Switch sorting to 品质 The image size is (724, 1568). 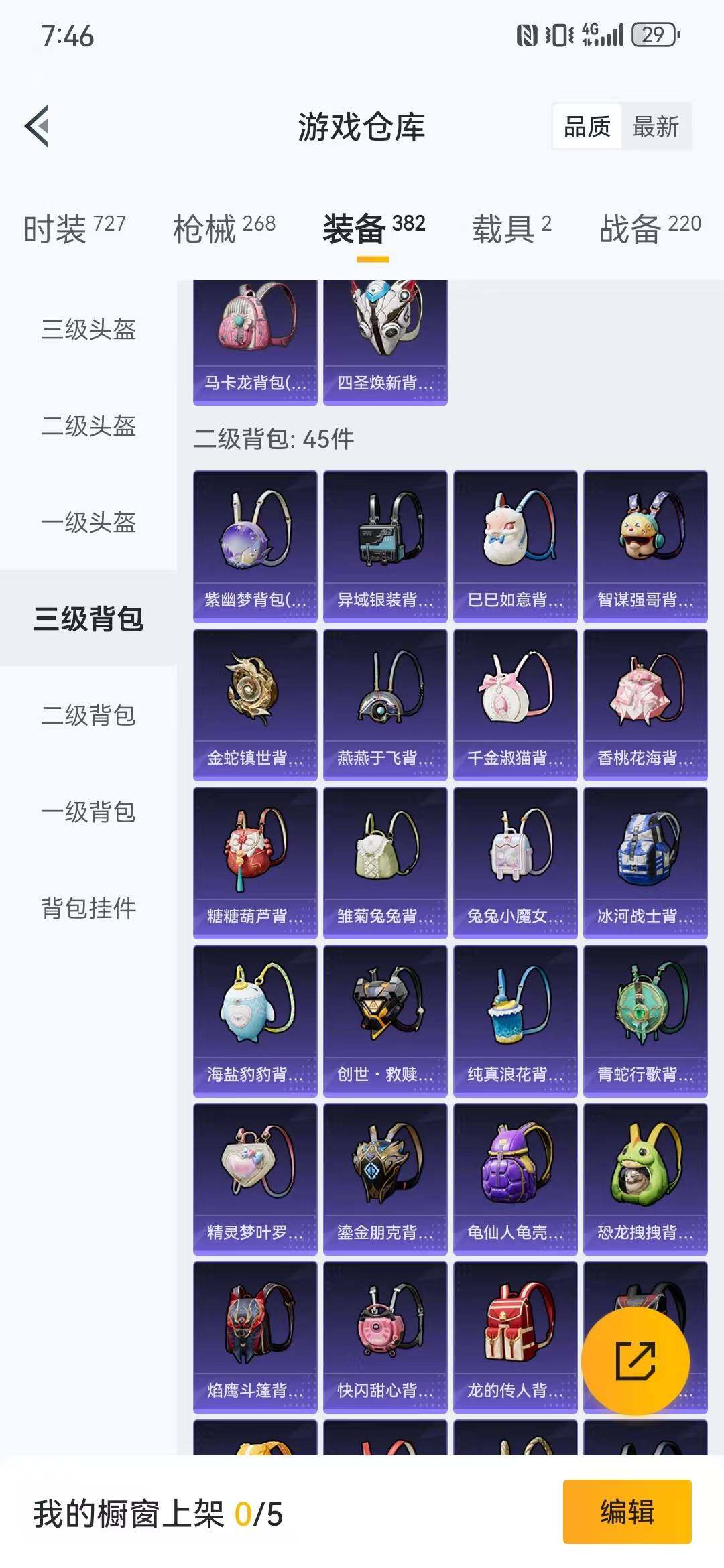[587, 127]
